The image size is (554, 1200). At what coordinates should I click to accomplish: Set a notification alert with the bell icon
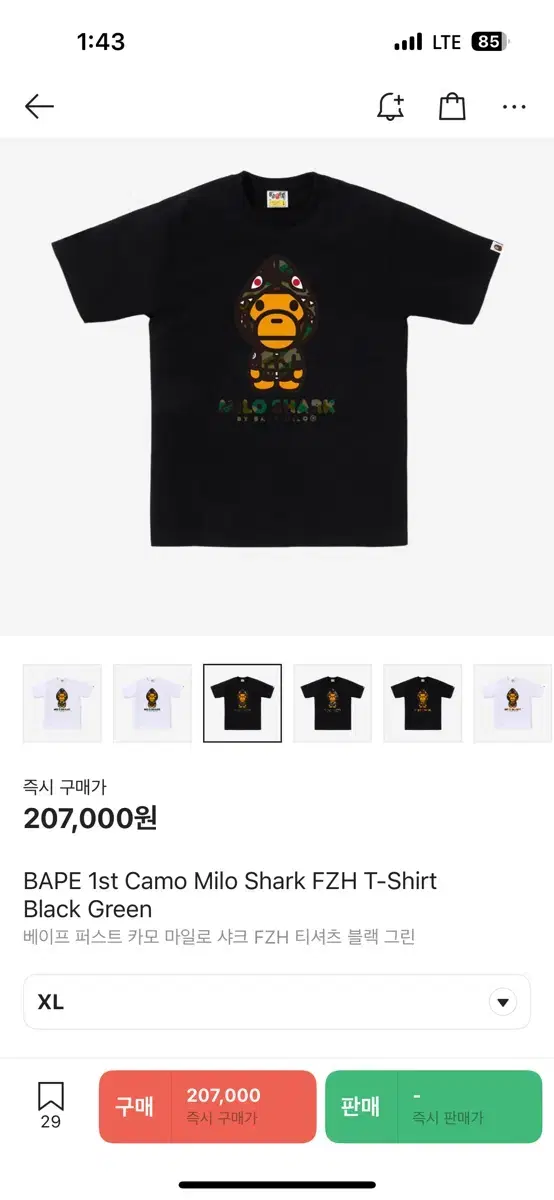pos(390,106)
